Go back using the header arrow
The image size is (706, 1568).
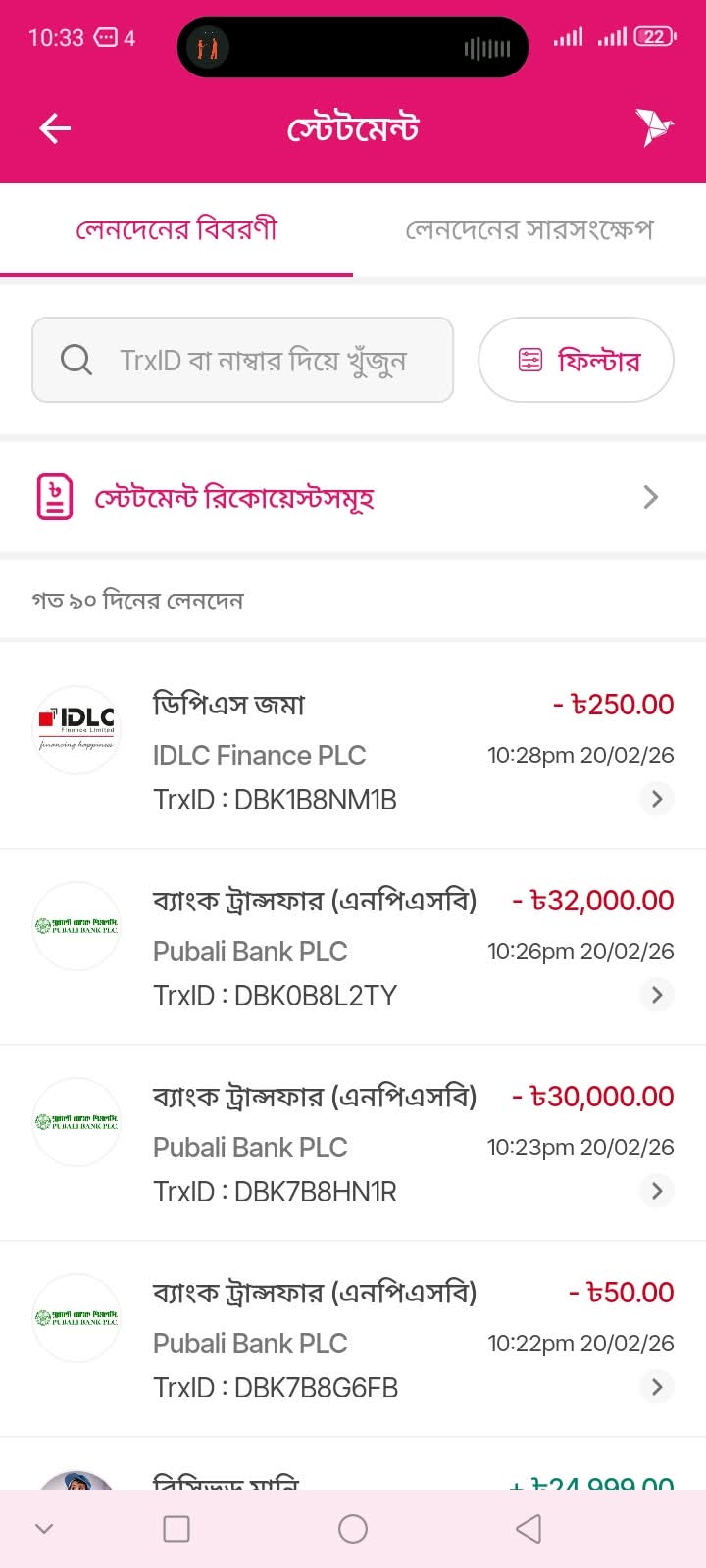pyautogui.click(x=55, y=128)
